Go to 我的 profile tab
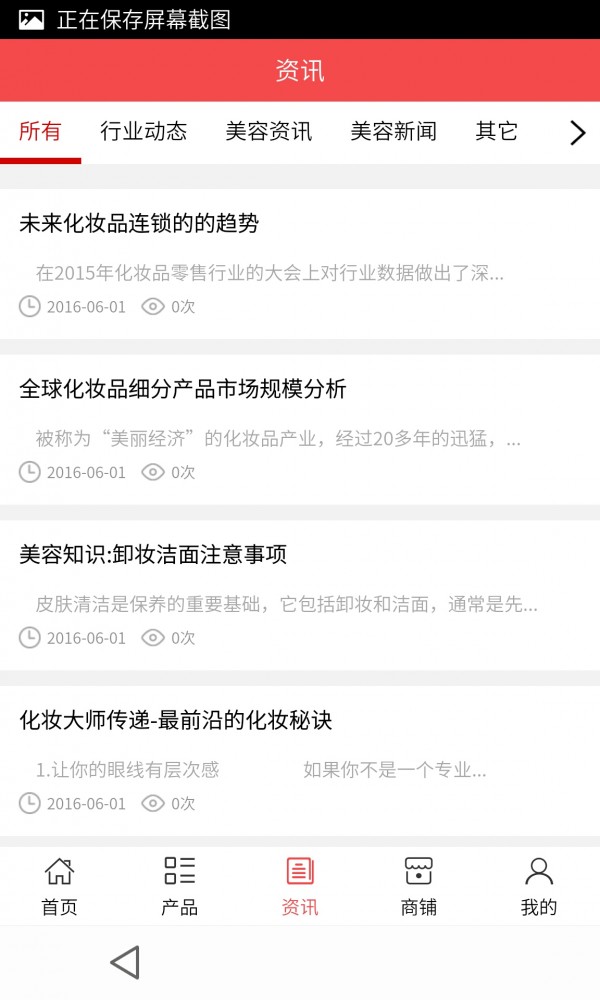 coord(539,886)
